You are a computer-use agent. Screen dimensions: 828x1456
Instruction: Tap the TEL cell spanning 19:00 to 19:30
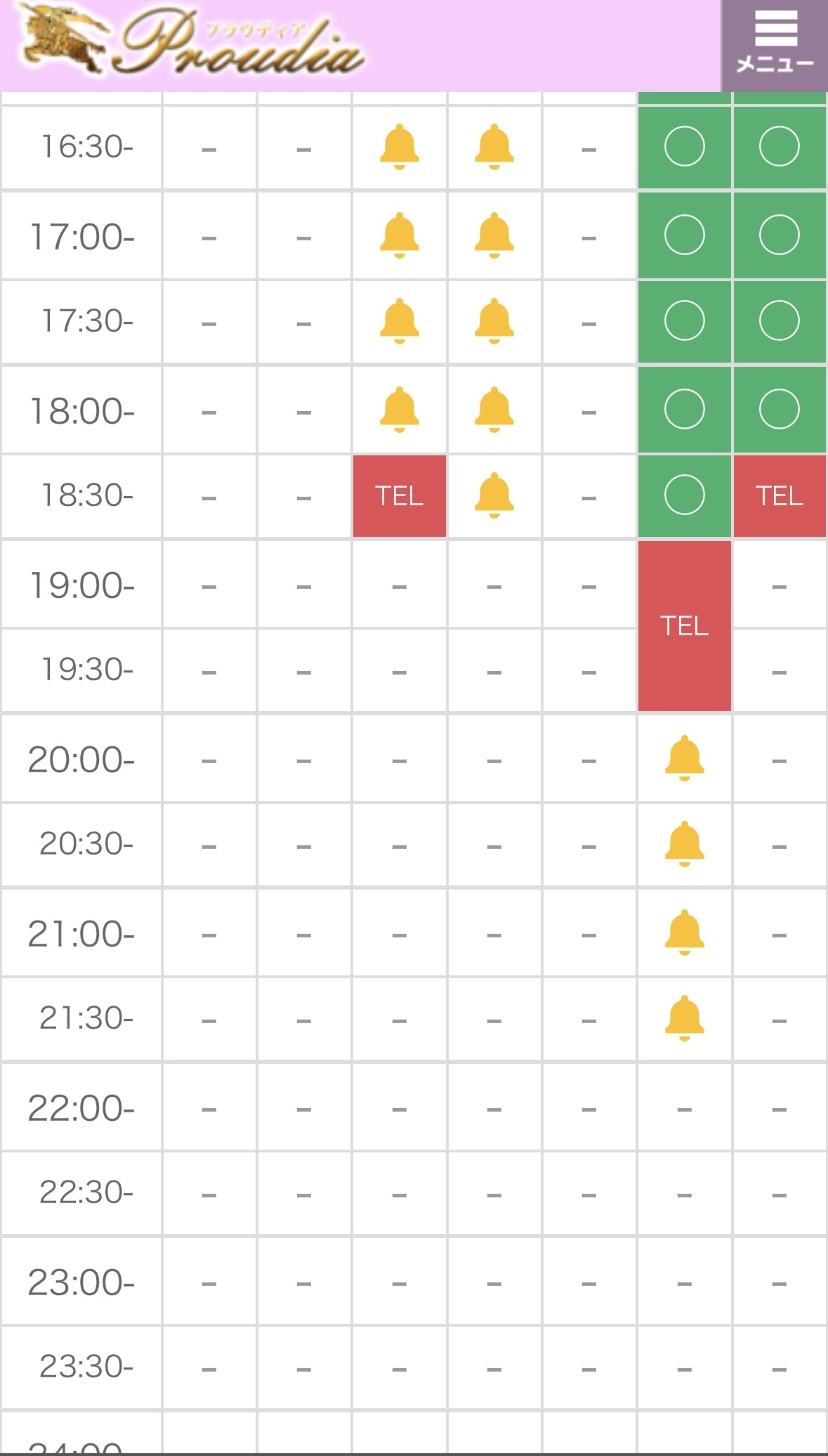pyautogui.click(x=684, y=625)
